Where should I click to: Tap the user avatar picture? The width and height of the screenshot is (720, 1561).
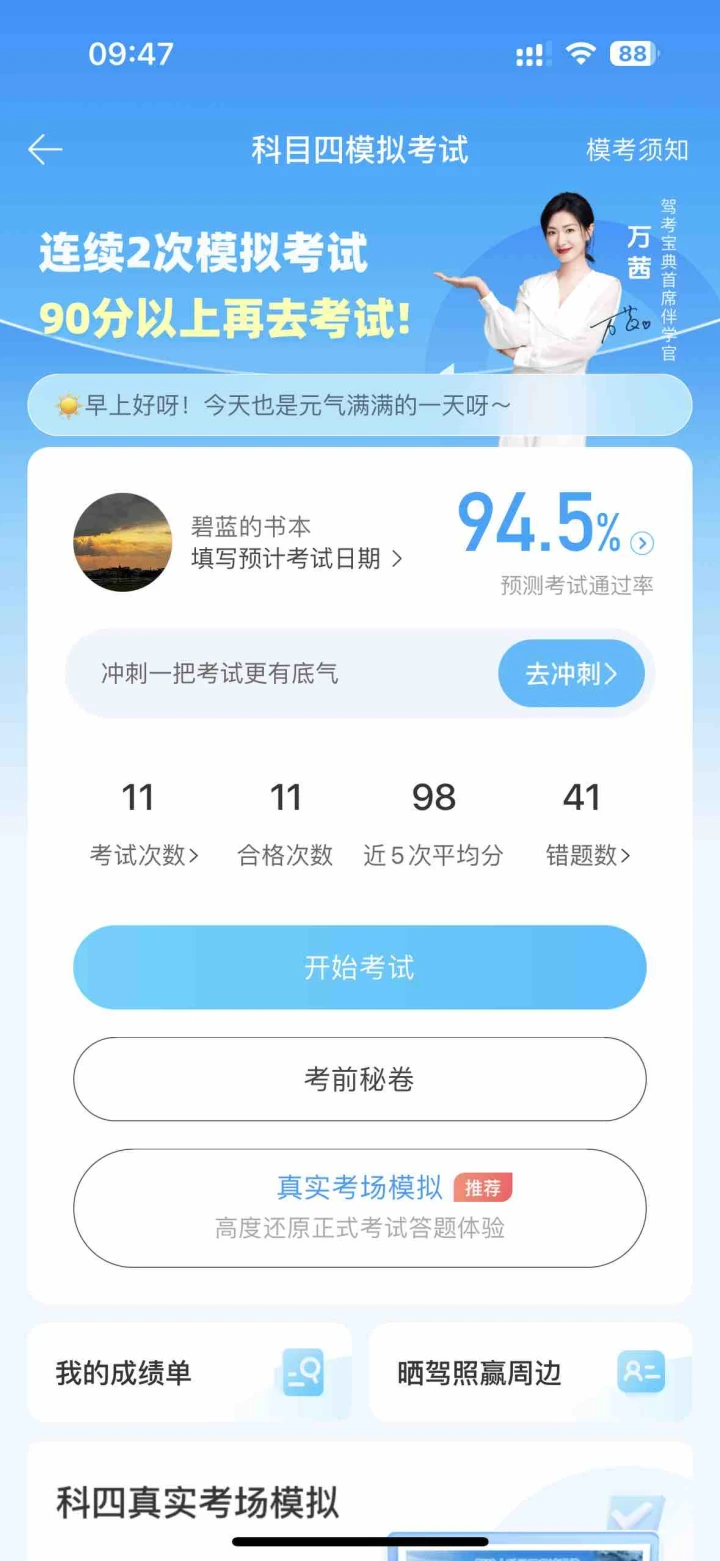pos(123,542)
